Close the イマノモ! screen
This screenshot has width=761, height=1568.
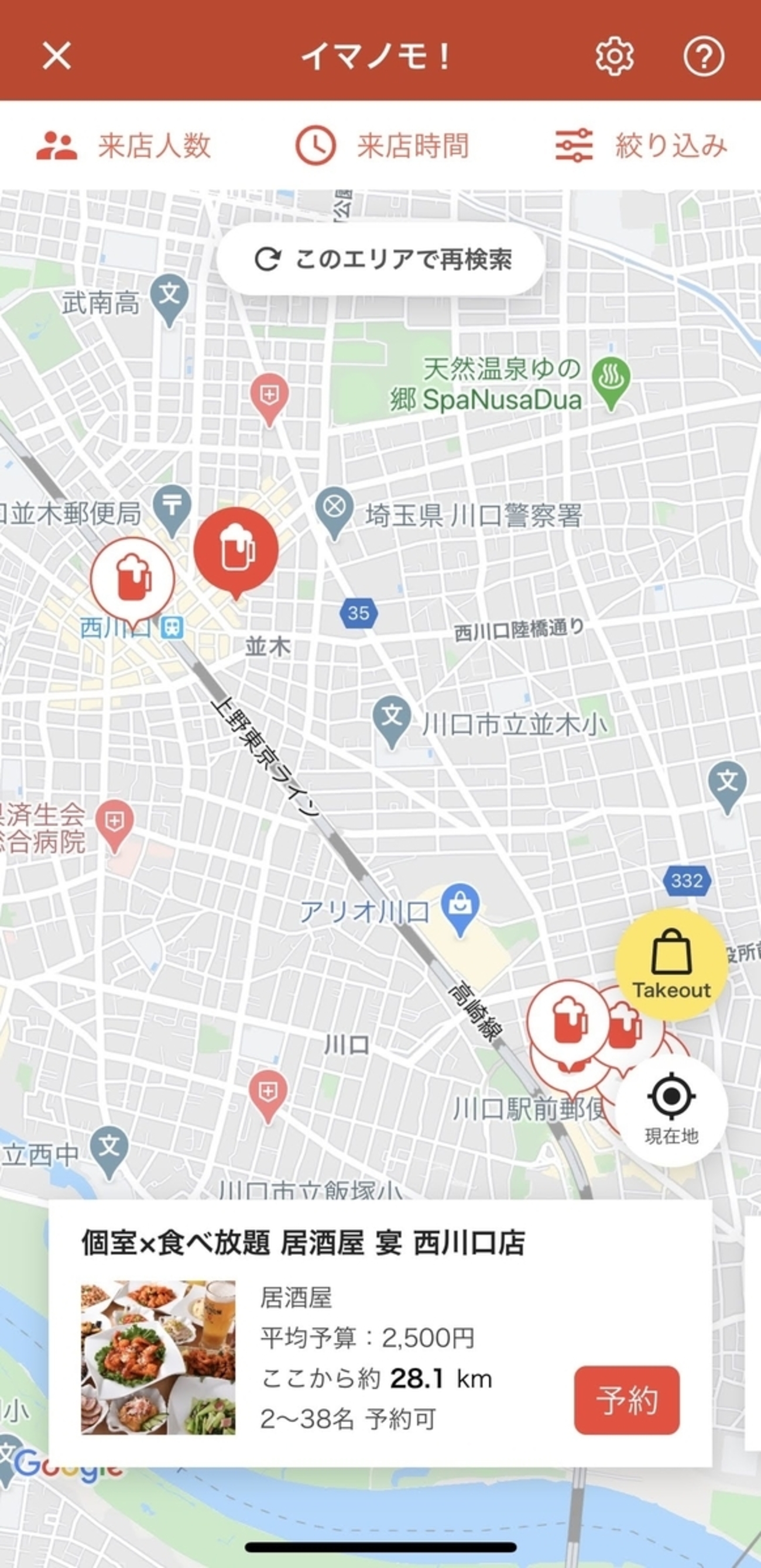57,56
